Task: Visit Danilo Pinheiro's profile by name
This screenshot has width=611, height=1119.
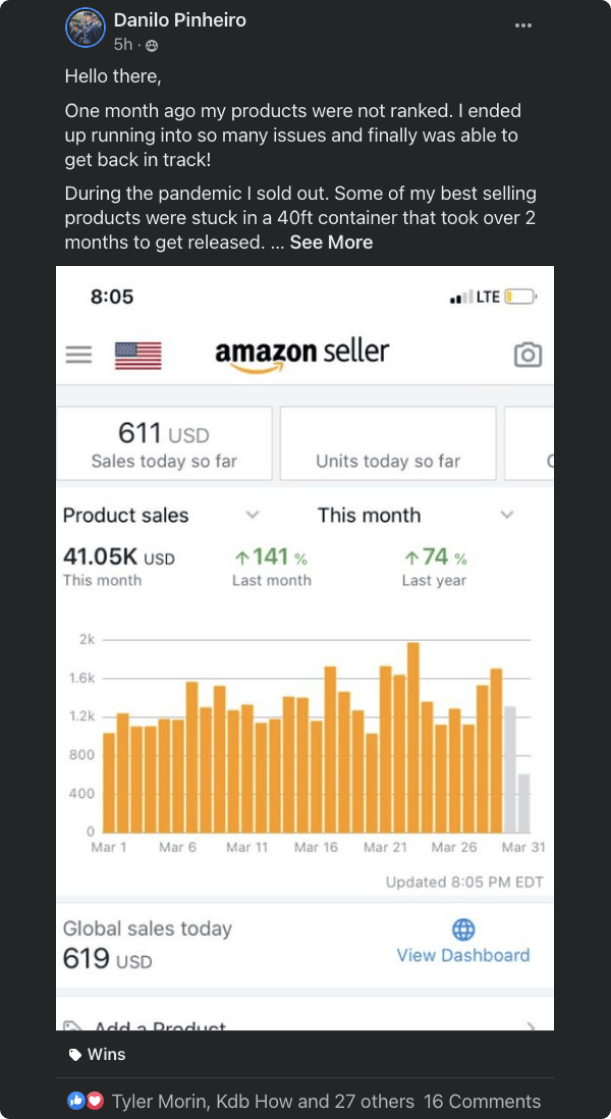Action: click(180, 20)
